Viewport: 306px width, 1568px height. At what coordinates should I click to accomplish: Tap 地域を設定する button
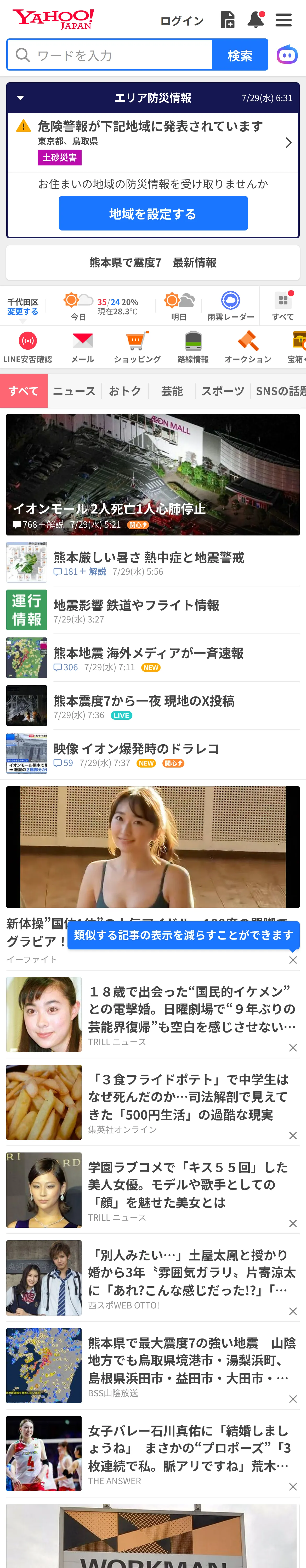[x=153, y=214]
